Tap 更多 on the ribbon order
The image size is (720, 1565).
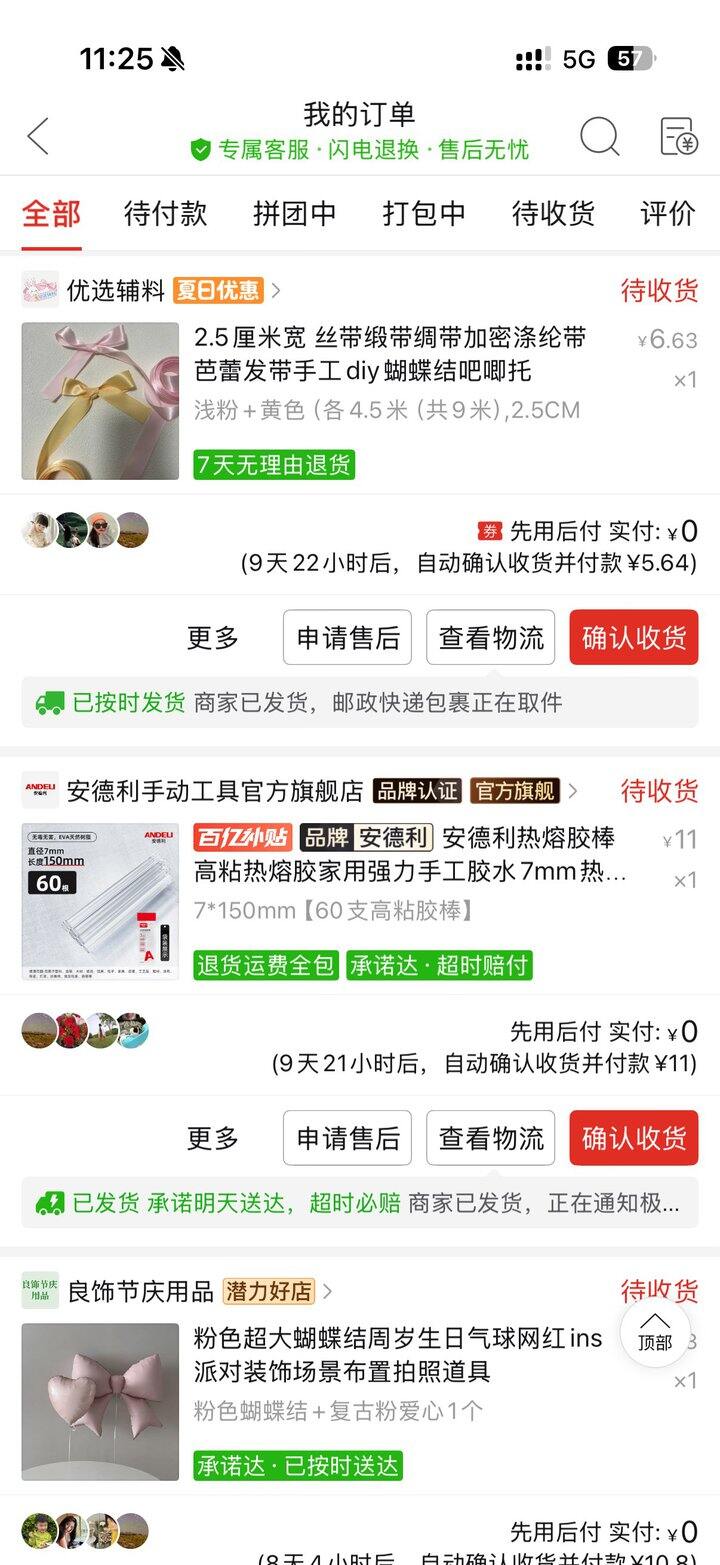[x=213, y=637]
